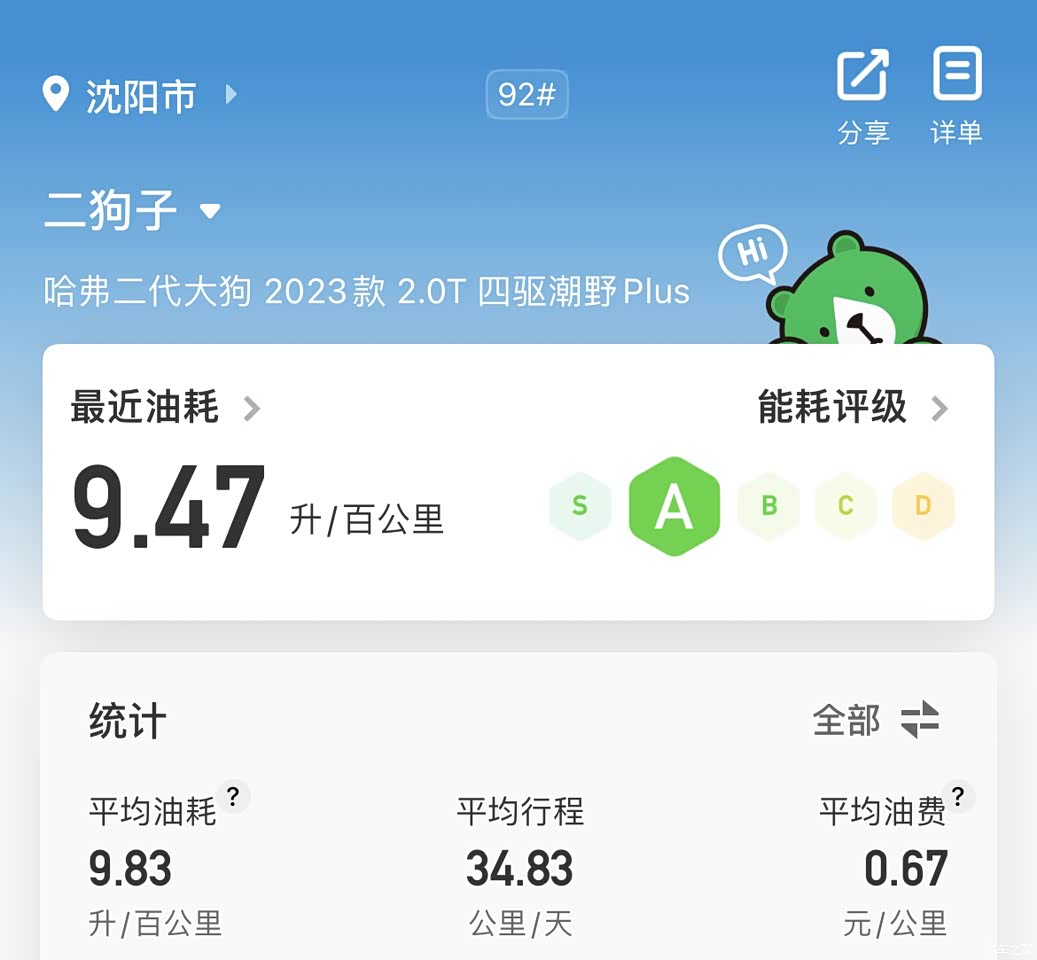The height and width of the screenshot is (960, 1037).
Task: Switch vehicle via 二狗子 dropdown
Action: point(132,211)
